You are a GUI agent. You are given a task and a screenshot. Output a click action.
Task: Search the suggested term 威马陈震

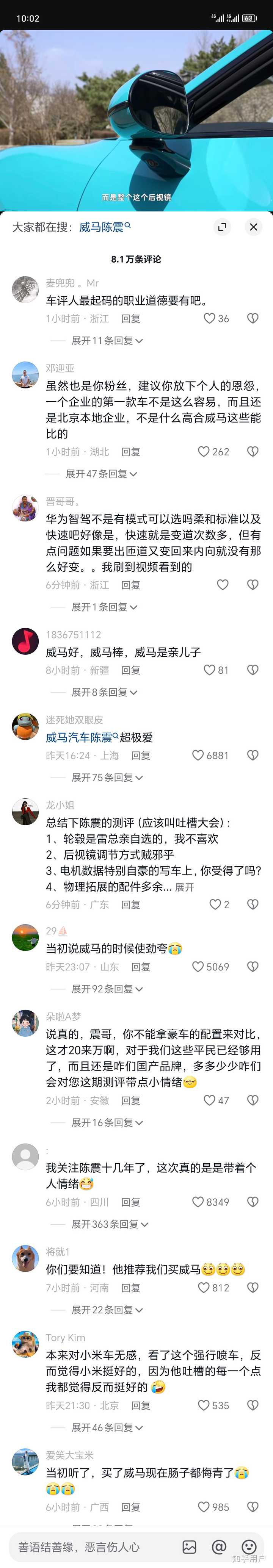click(x=104, y=227)
